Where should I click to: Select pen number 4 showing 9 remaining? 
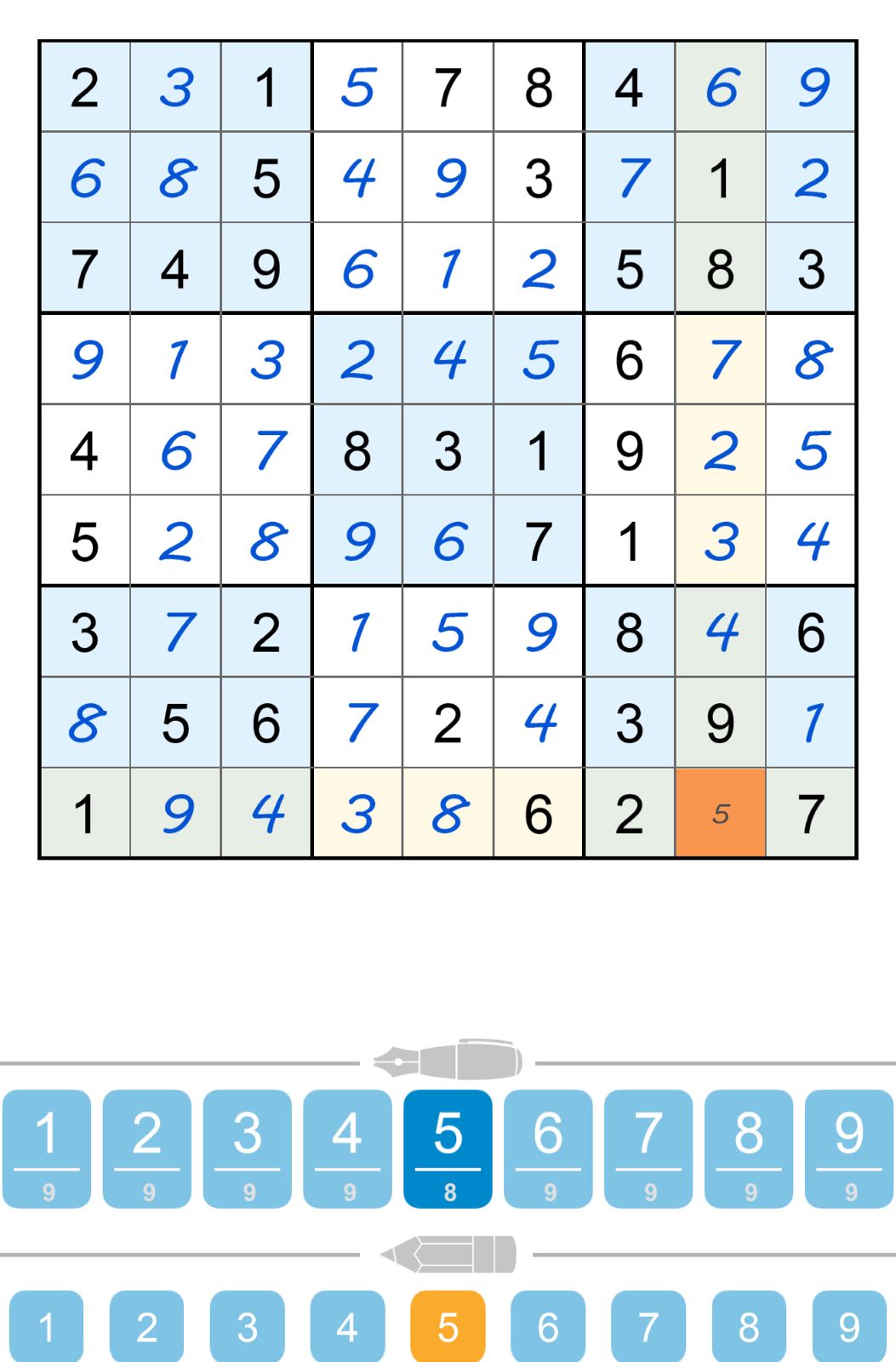click(347, 1149)
